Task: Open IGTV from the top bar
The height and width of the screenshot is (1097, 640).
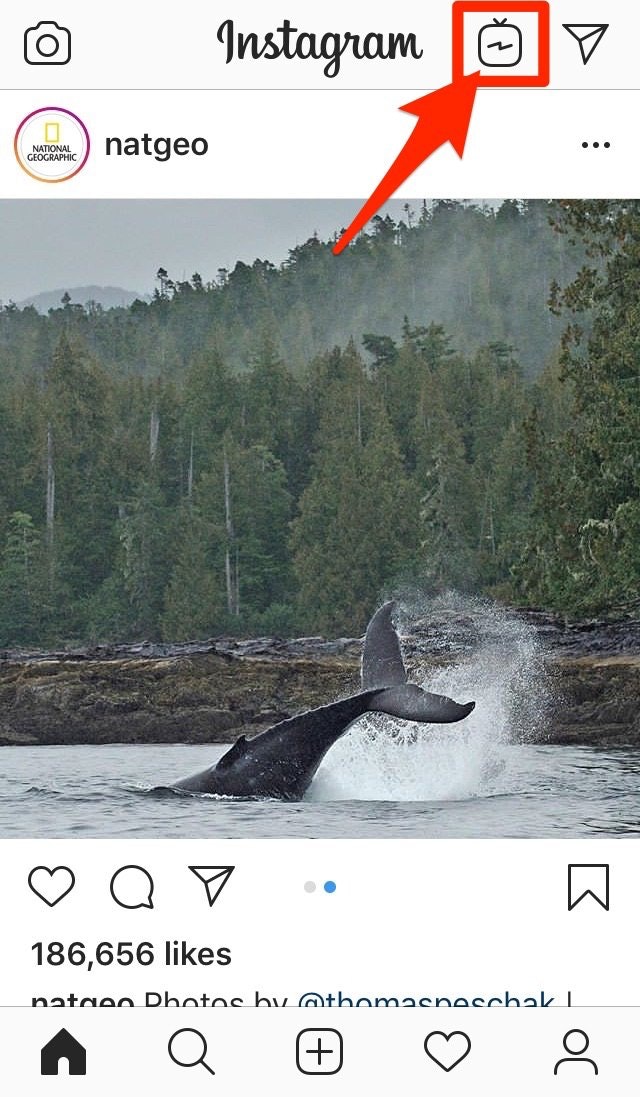Action: [500, 45]
